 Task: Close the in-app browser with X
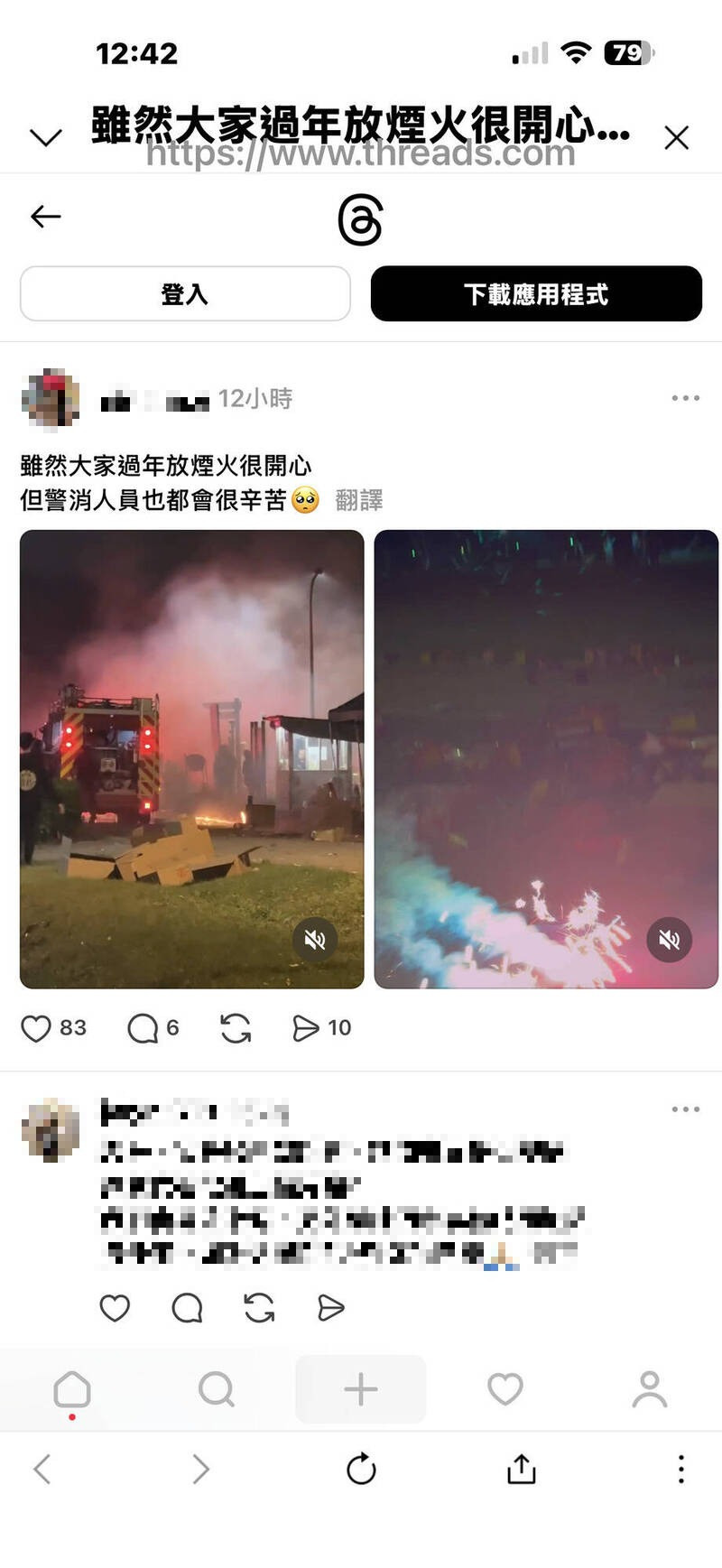pos(676,138)
